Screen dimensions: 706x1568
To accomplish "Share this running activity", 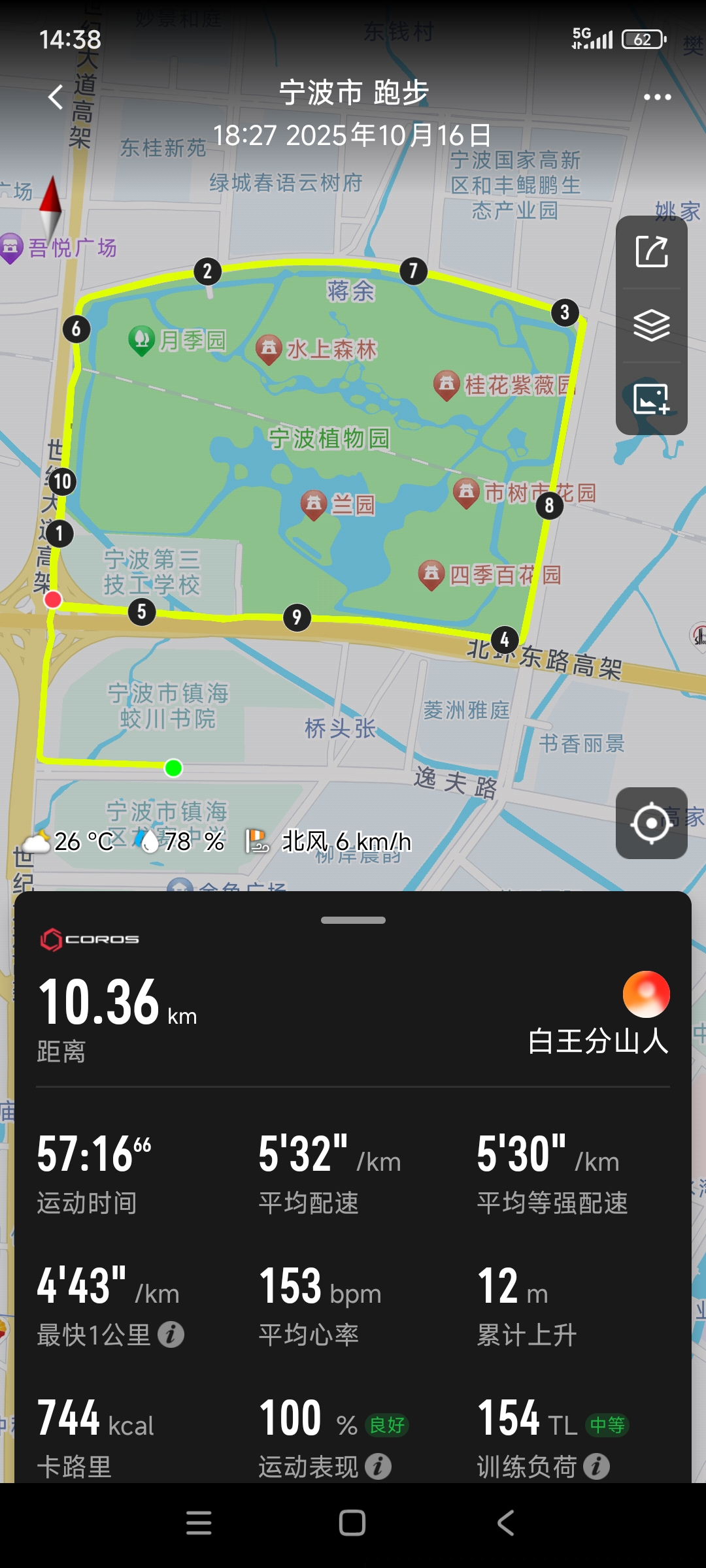I will coord(652,252).
